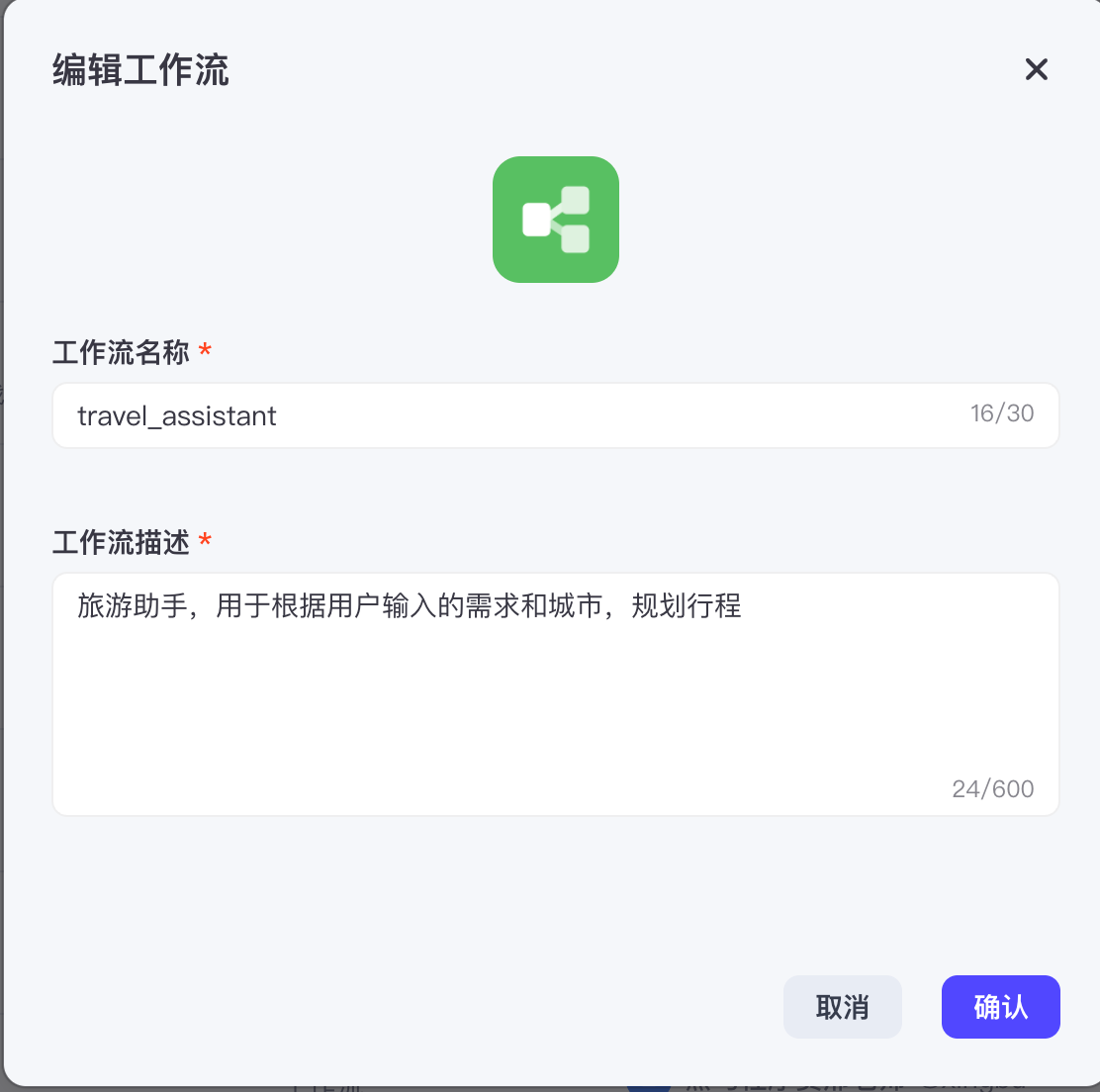The image size is (1100, 1092).
Task: Edit the 工作流名称 field
Action: click(514, 415)
